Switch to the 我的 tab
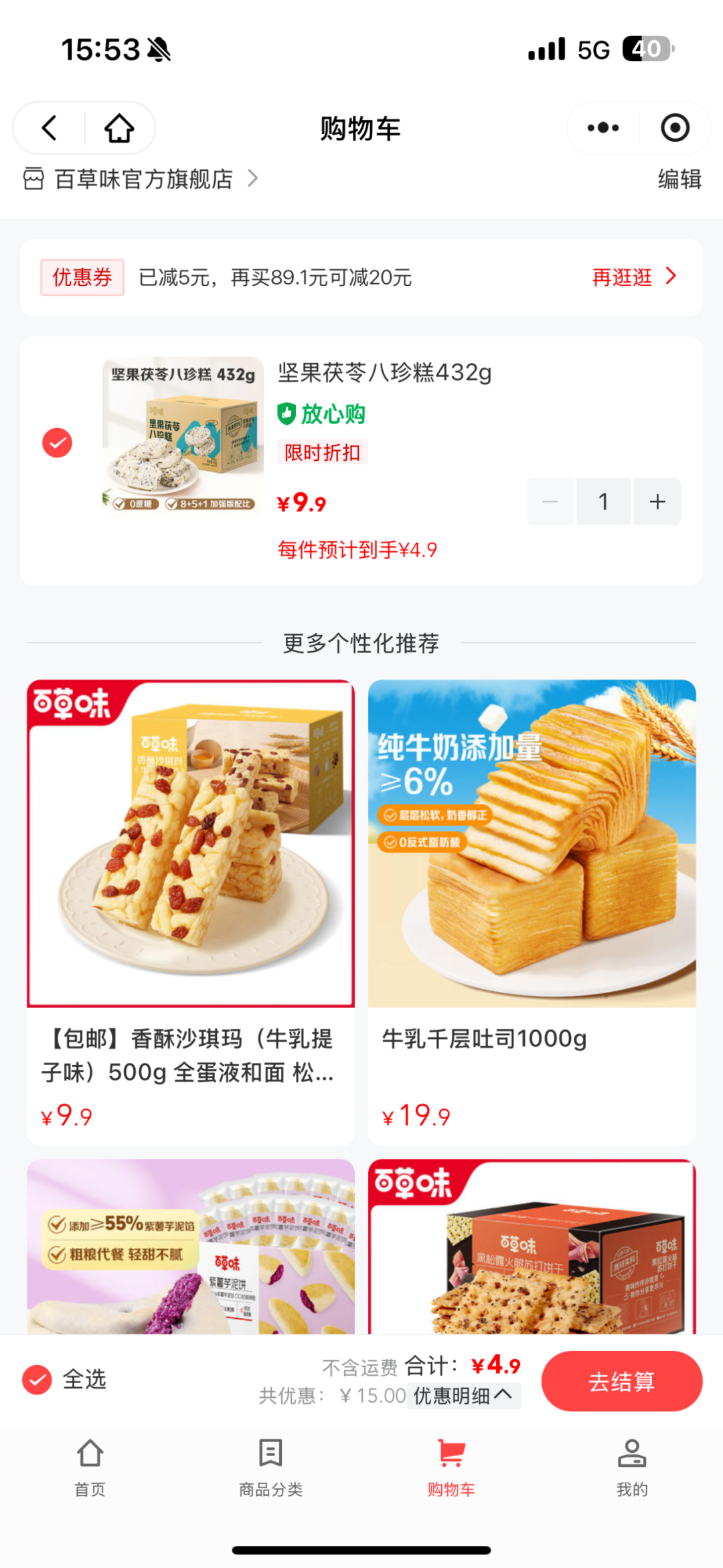The width and height of the screenshot is (723, 1568). tap(632, 1466)
